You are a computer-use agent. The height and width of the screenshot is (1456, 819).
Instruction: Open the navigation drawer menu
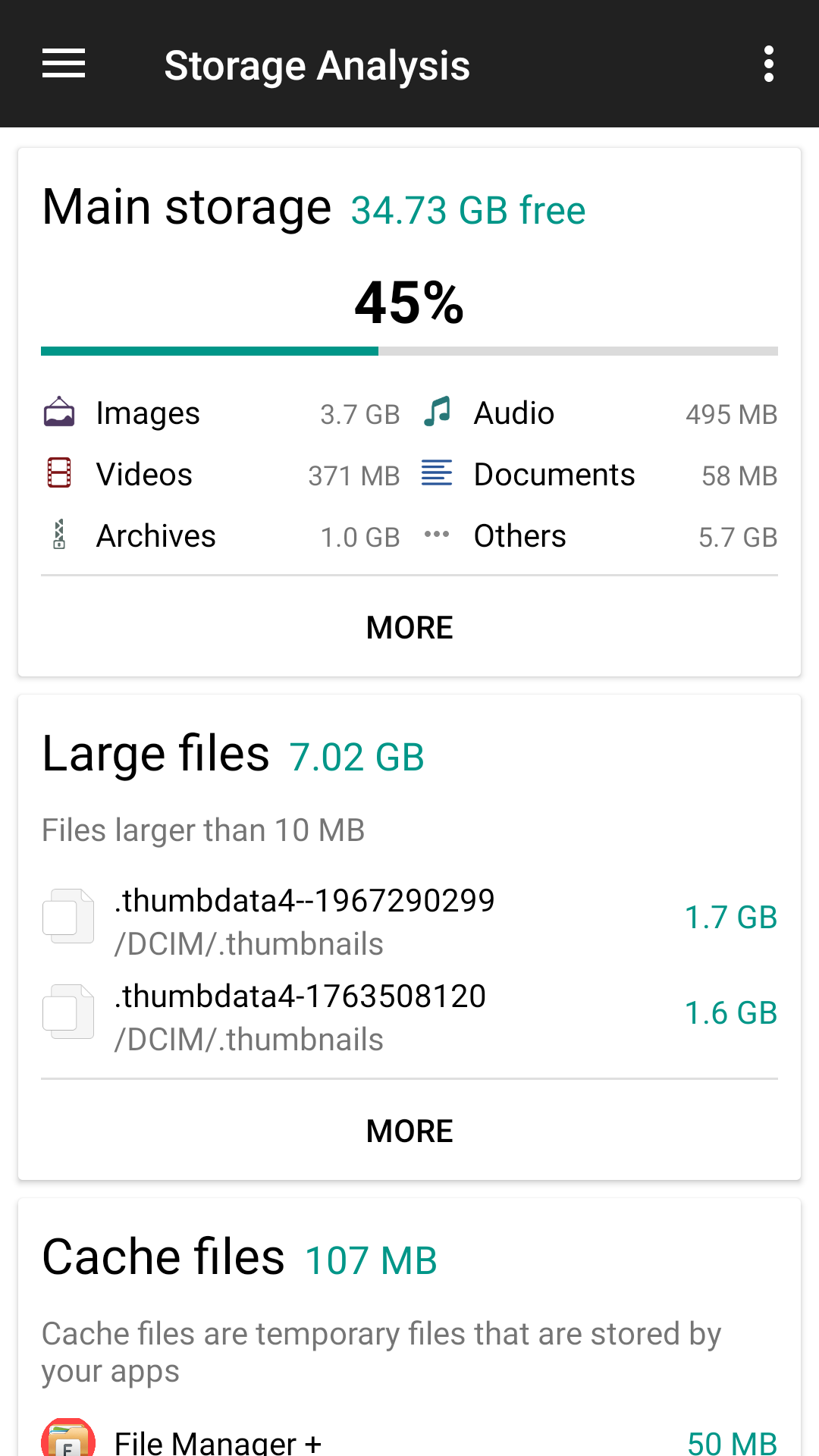click(x=63, y=64)
